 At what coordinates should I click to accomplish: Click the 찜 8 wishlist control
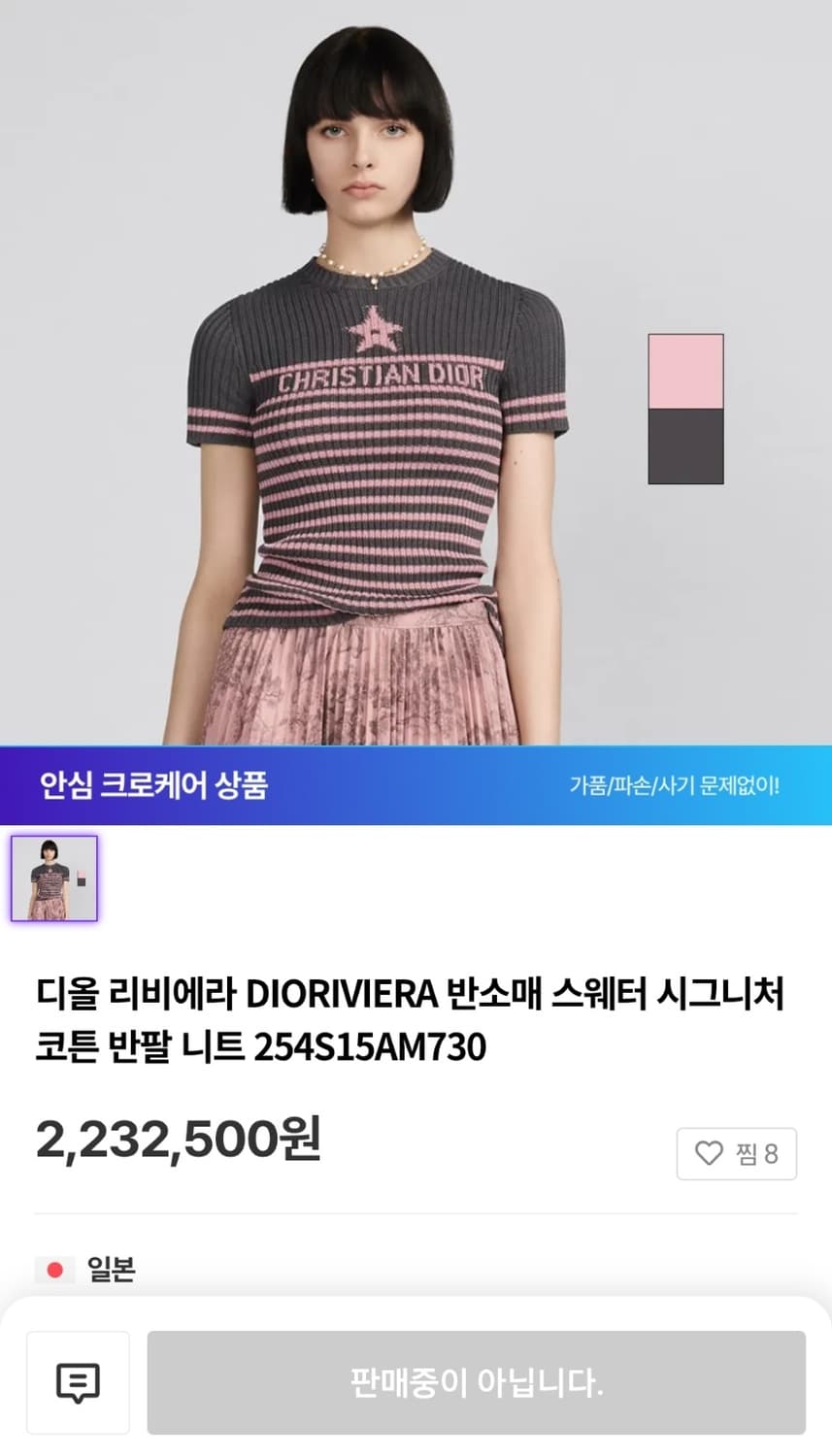pyautogui.click(x=736, y=1154)
